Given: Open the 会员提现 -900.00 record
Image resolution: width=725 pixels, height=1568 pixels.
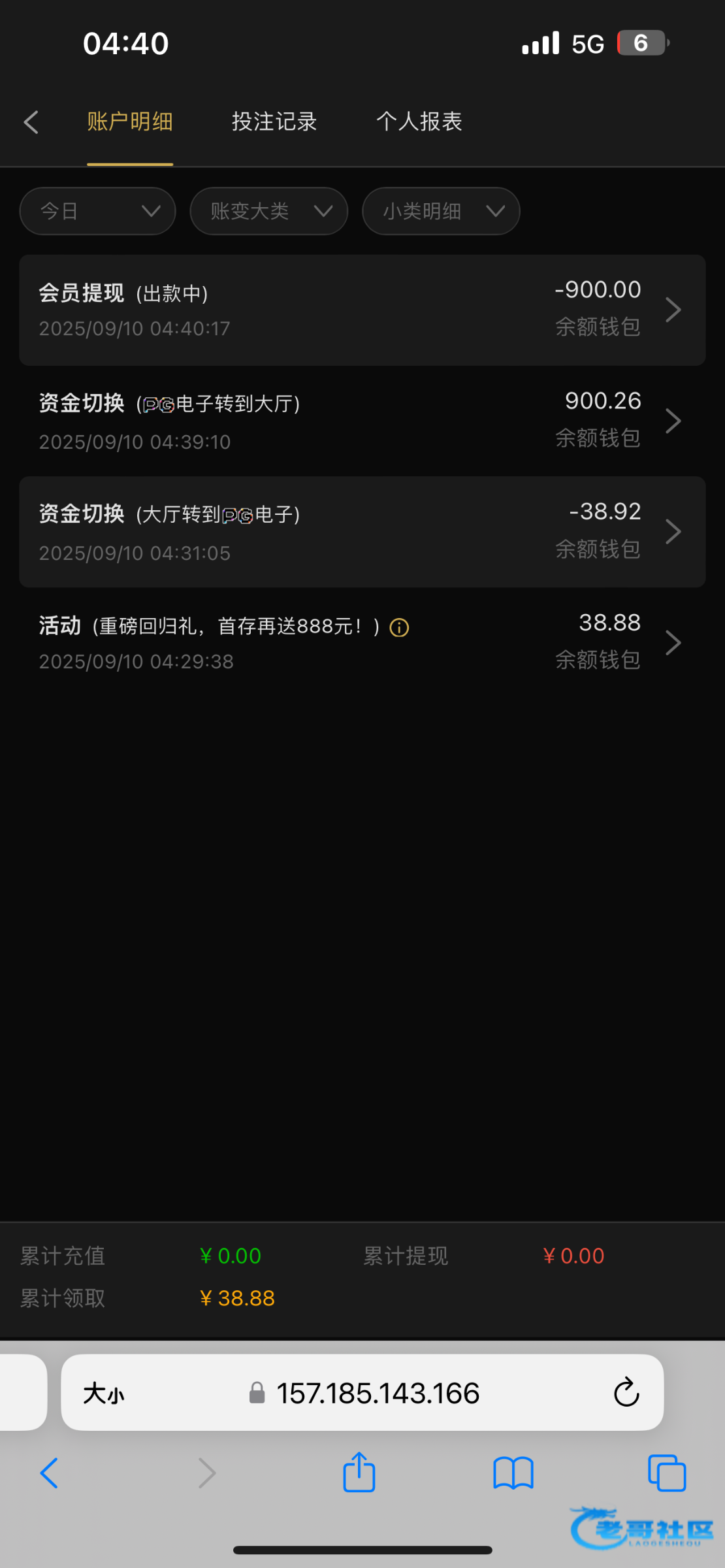Looking at the screenshot, I should tap(362, 310).
